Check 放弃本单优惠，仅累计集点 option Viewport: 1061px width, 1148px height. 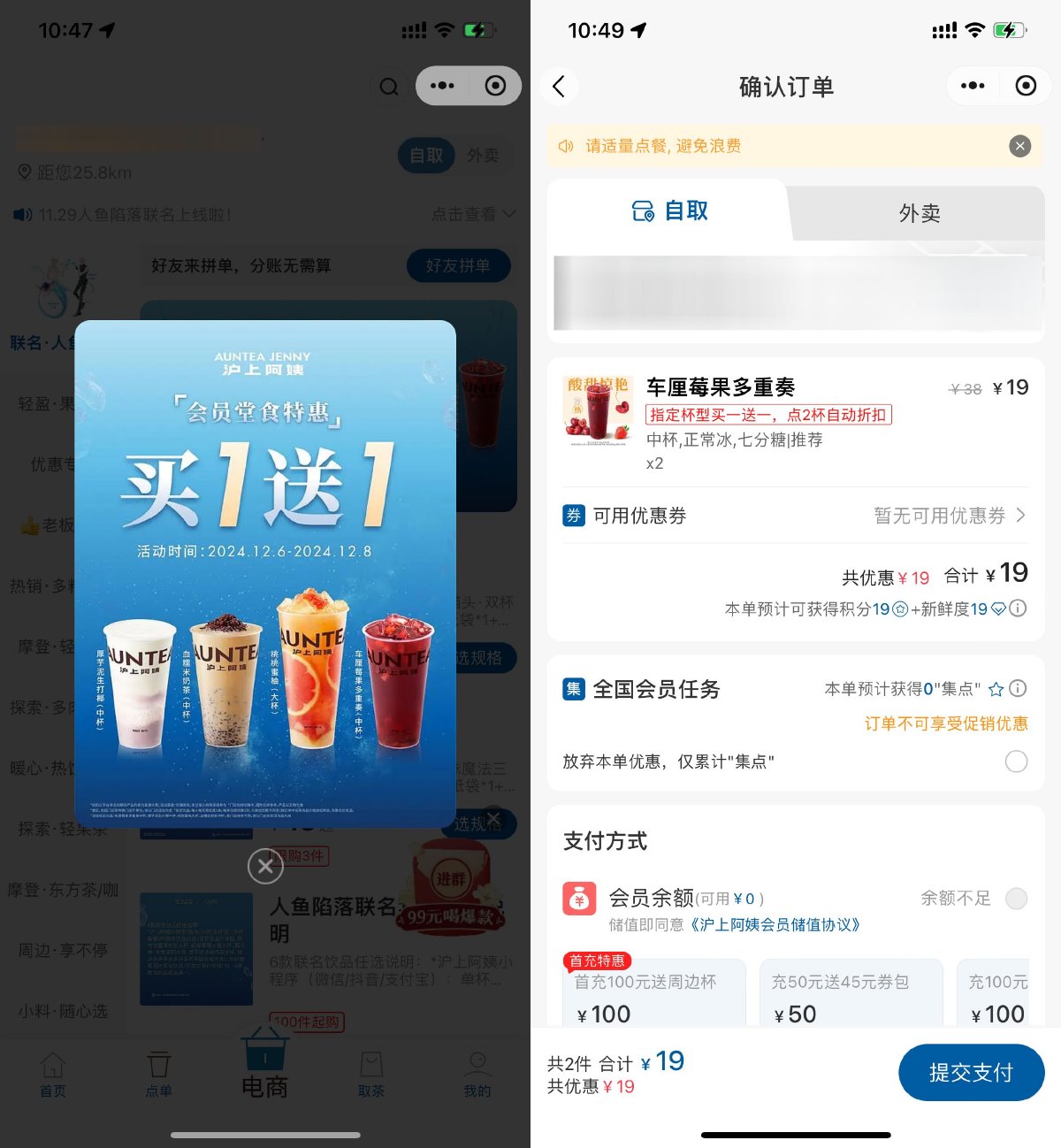point(1016,762)
